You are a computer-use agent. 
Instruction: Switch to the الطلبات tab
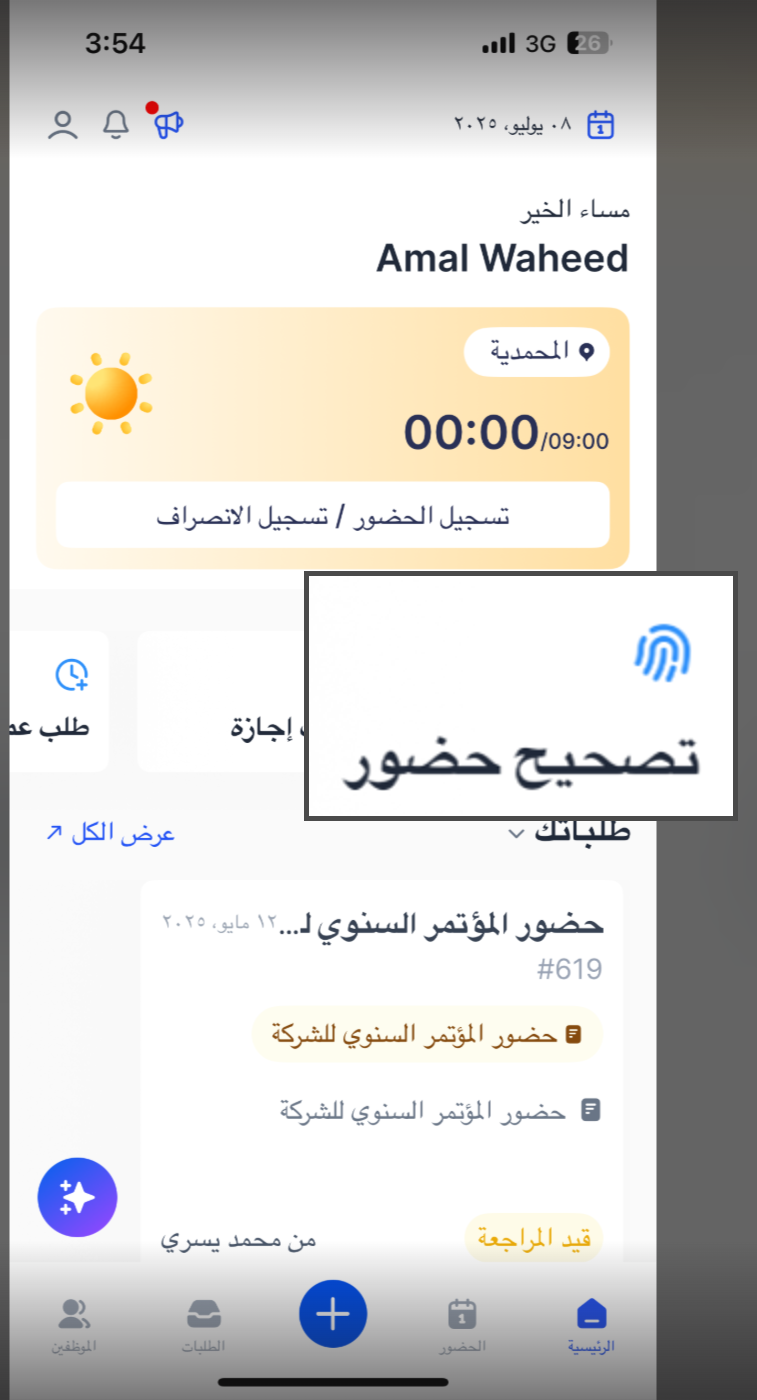click(x=203, y=1323)
